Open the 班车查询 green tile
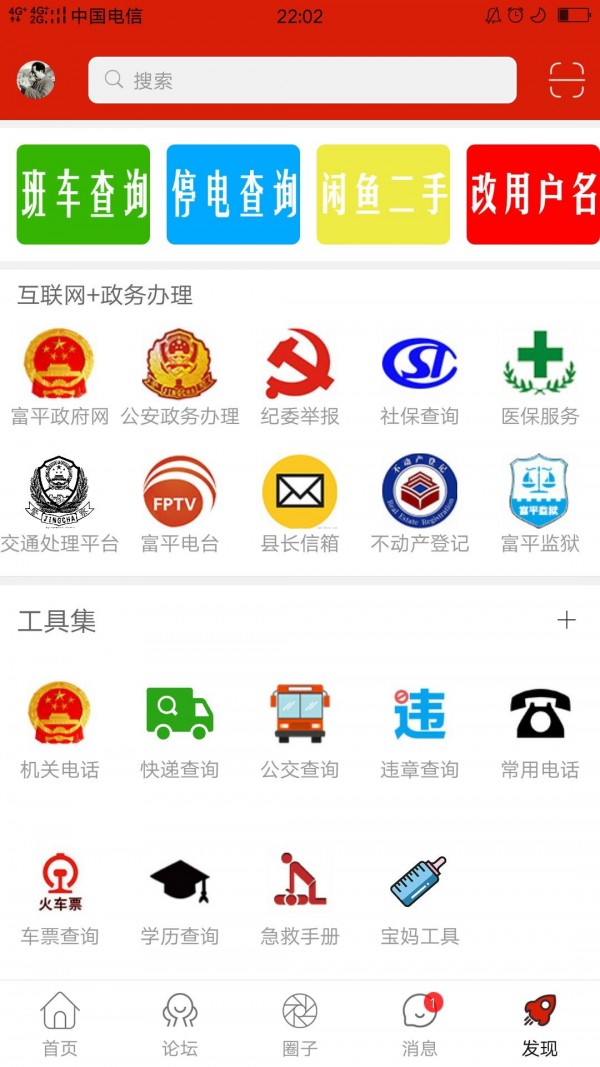 coord(83,194)
